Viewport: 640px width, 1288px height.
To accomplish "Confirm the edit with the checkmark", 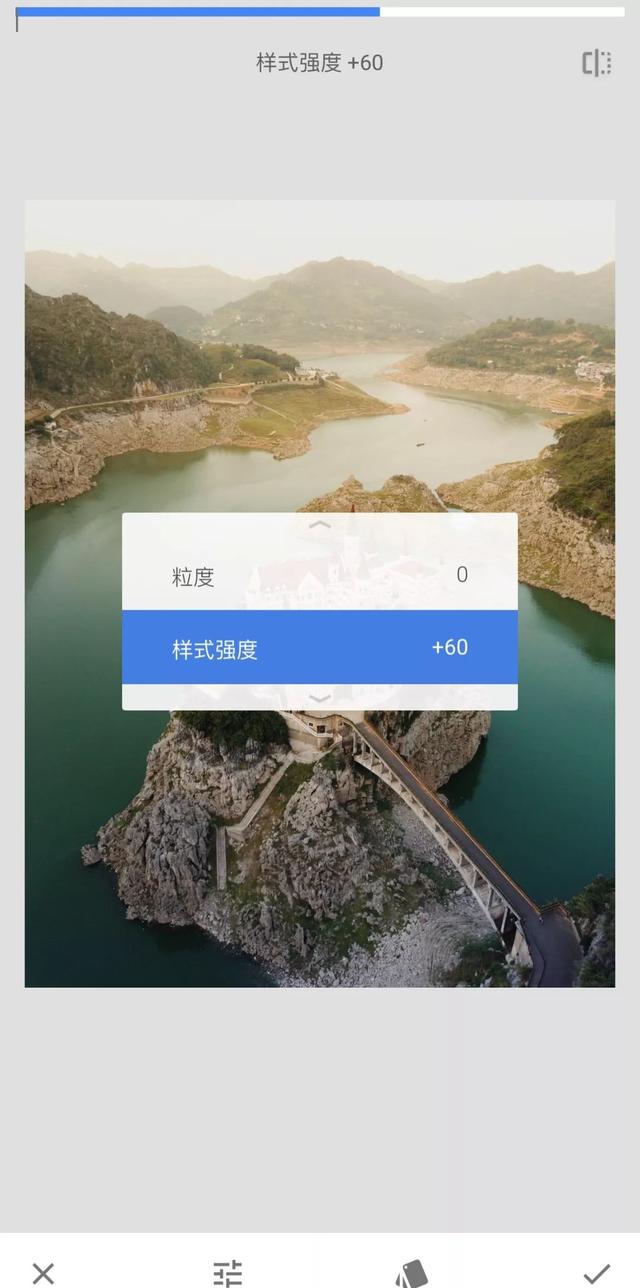I will coord(596,1272).
